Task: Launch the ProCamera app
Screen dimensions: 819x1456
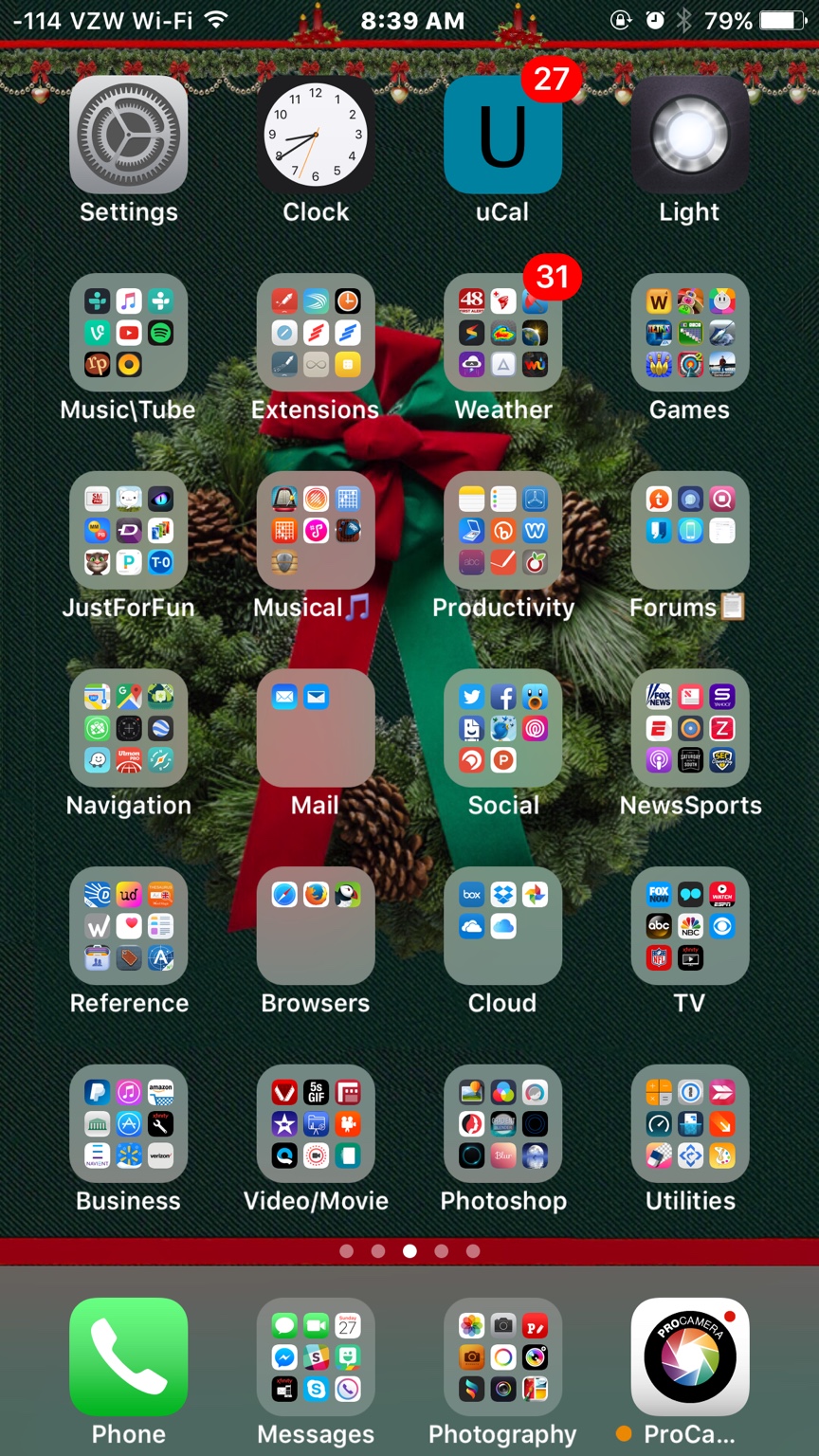Action: click(690, 1356)
